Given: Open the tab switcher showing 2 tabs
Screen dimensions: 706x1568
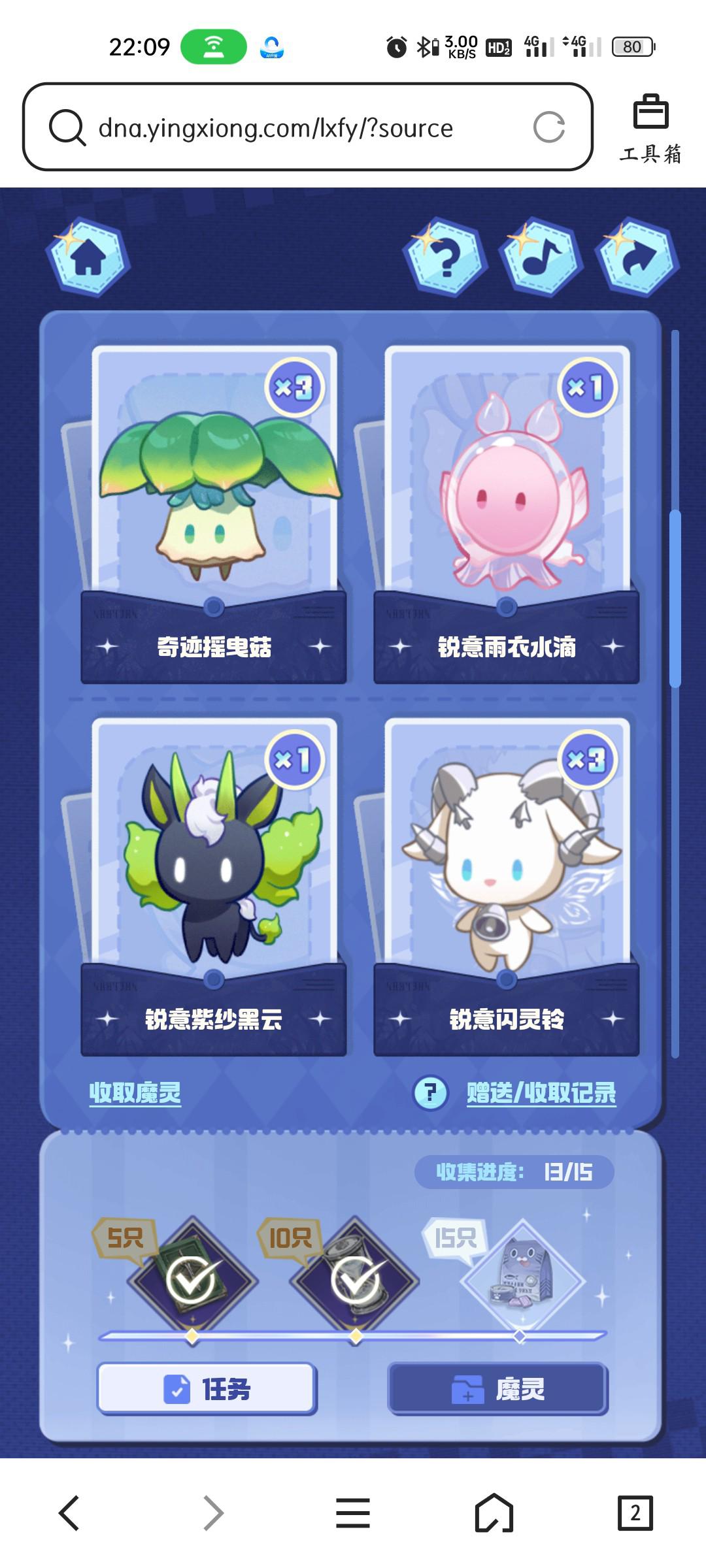Looking at the screenshot, I should click(635, 1513).
